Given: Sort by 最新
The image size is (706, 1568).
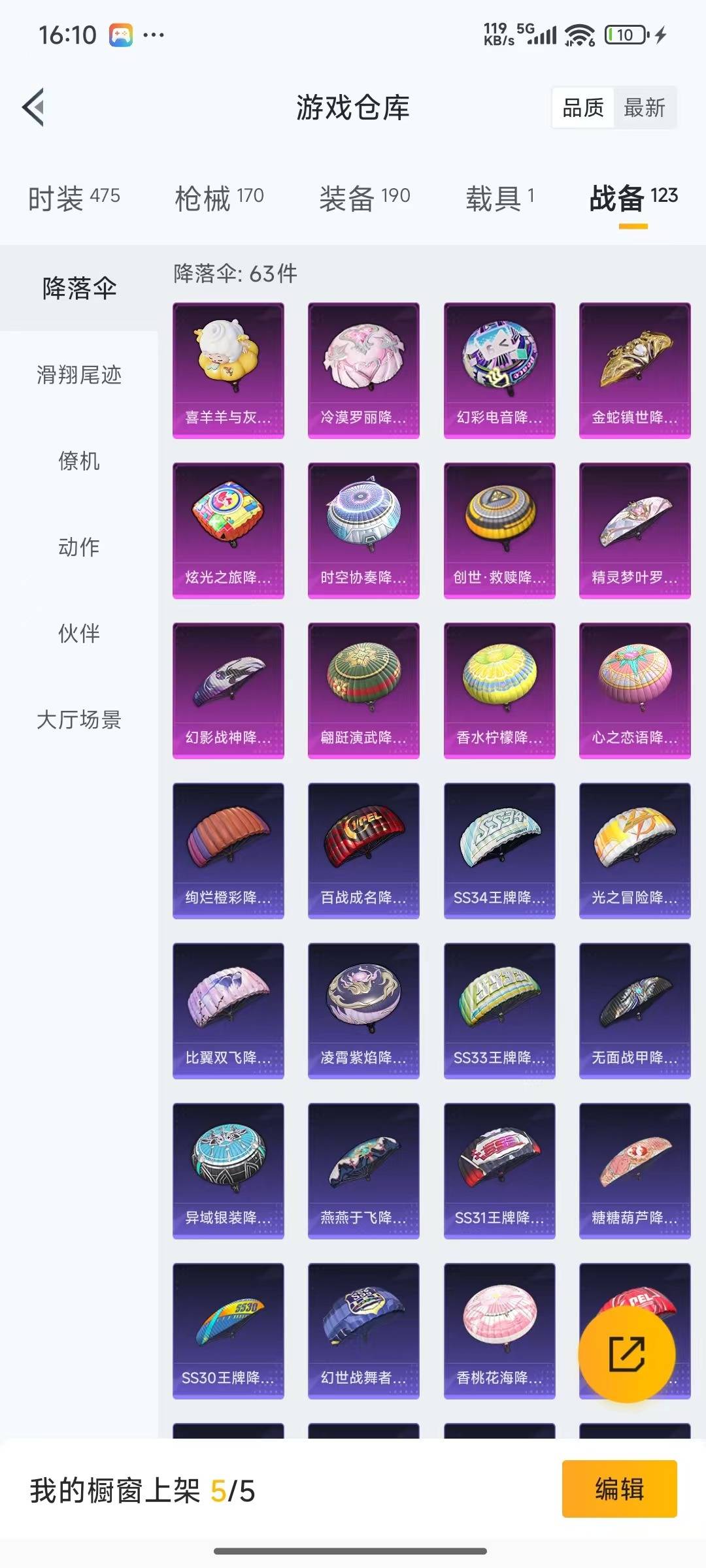Looking at the screenshot, I should [644, 108].
